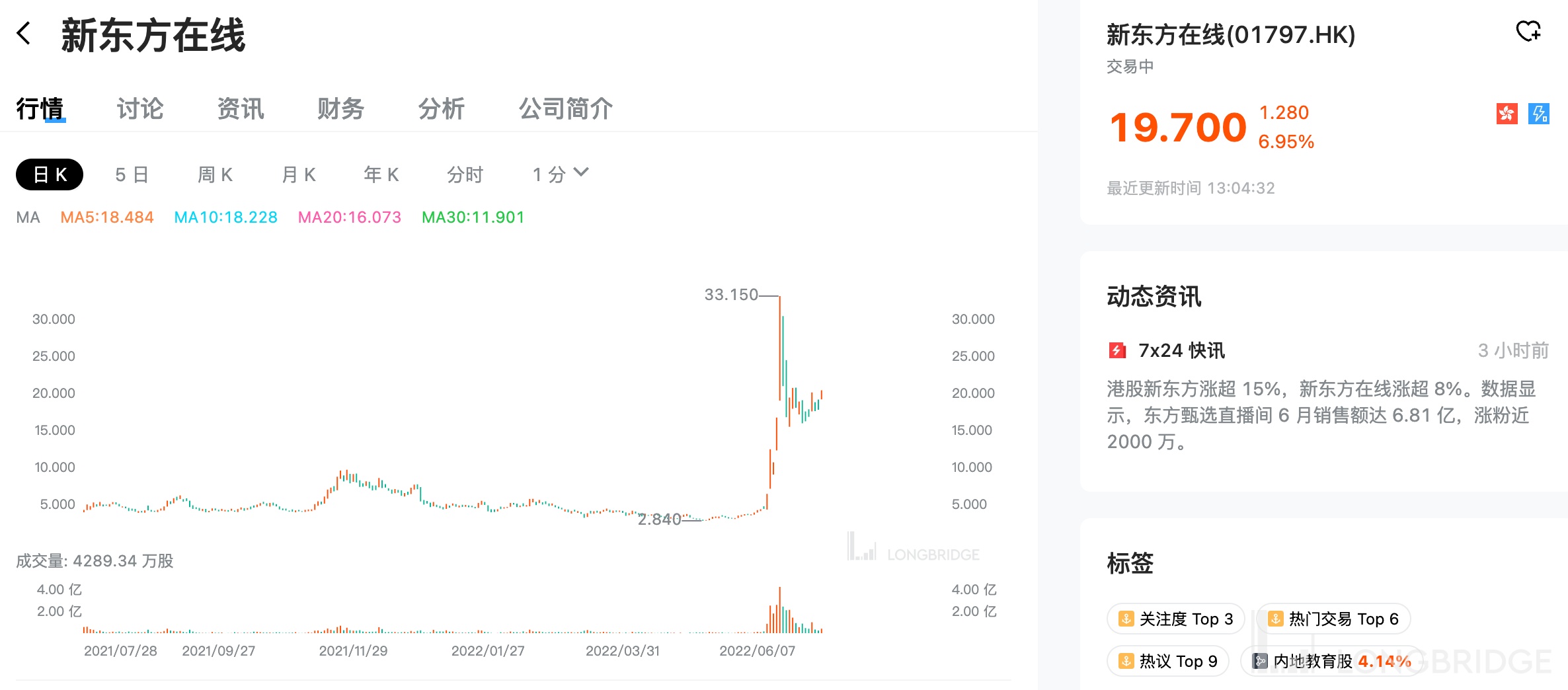The height and width of the screenshot is (690, 1568).
Task: Switch to the 资讯 tab
Action: [240, 108]
